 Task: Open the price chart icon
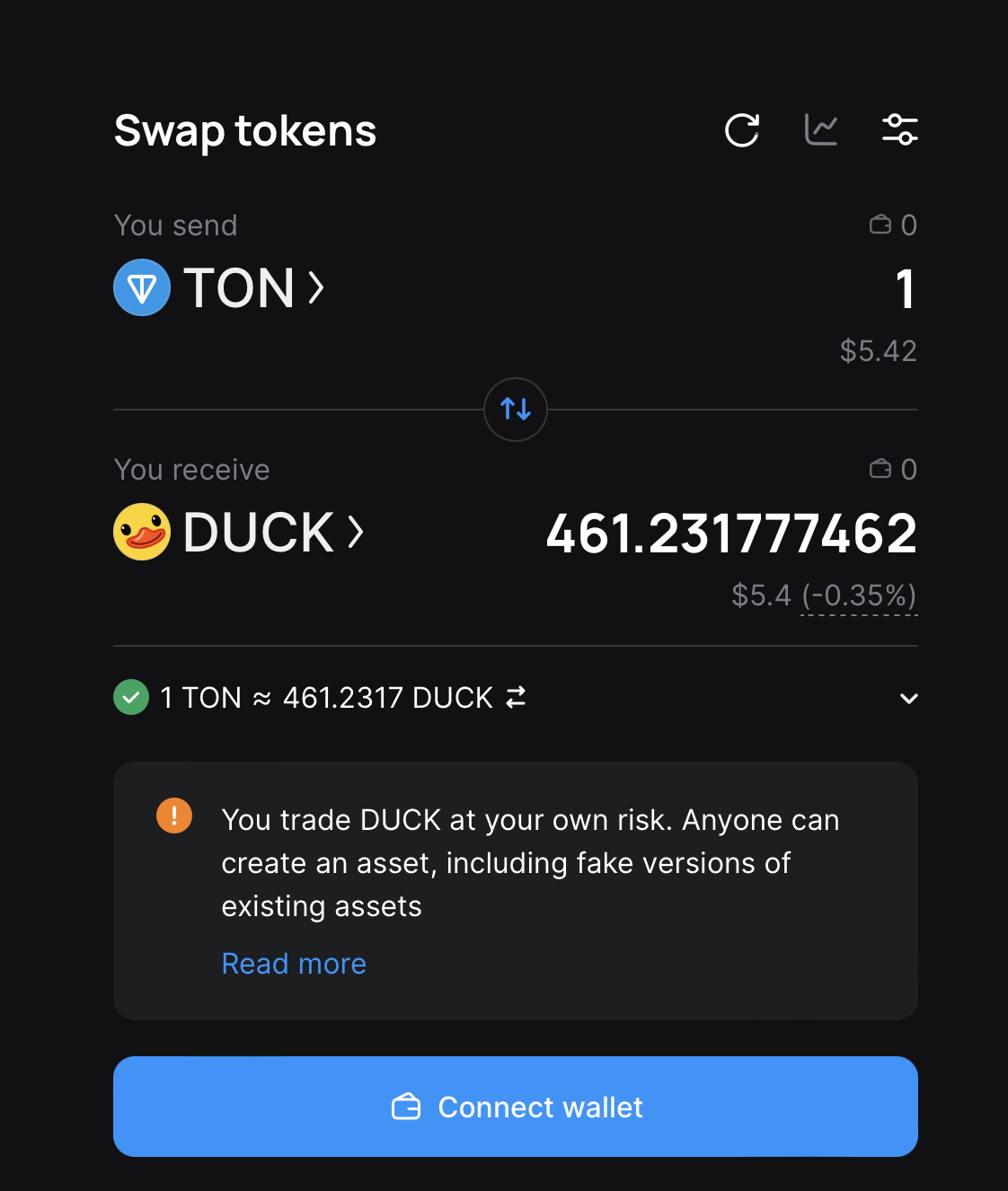pos(821,130)
